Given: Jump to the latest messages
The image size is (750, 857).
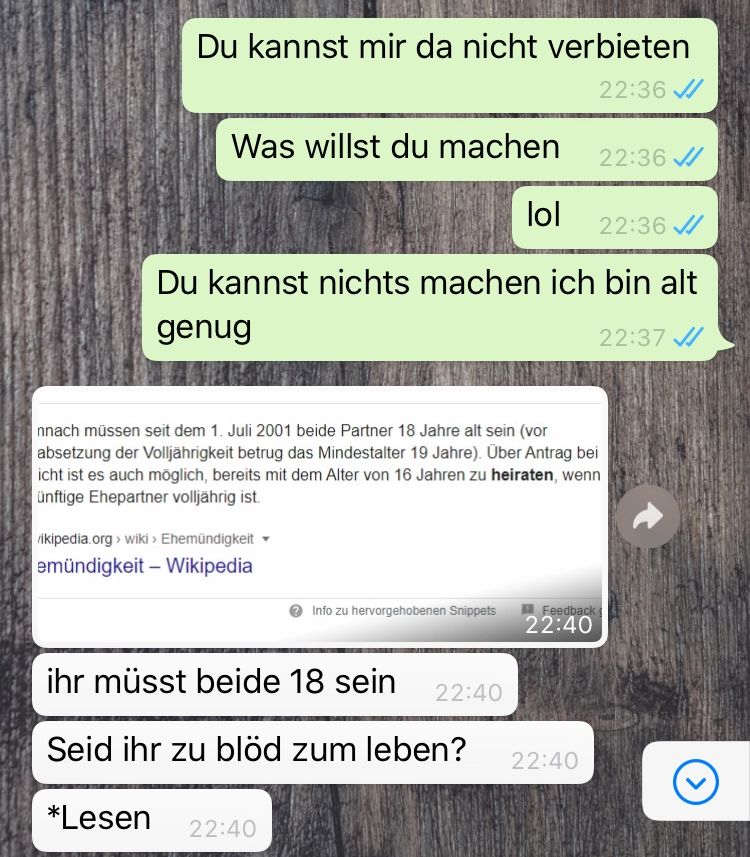Looking at the screenshot, I should point(696,781).
